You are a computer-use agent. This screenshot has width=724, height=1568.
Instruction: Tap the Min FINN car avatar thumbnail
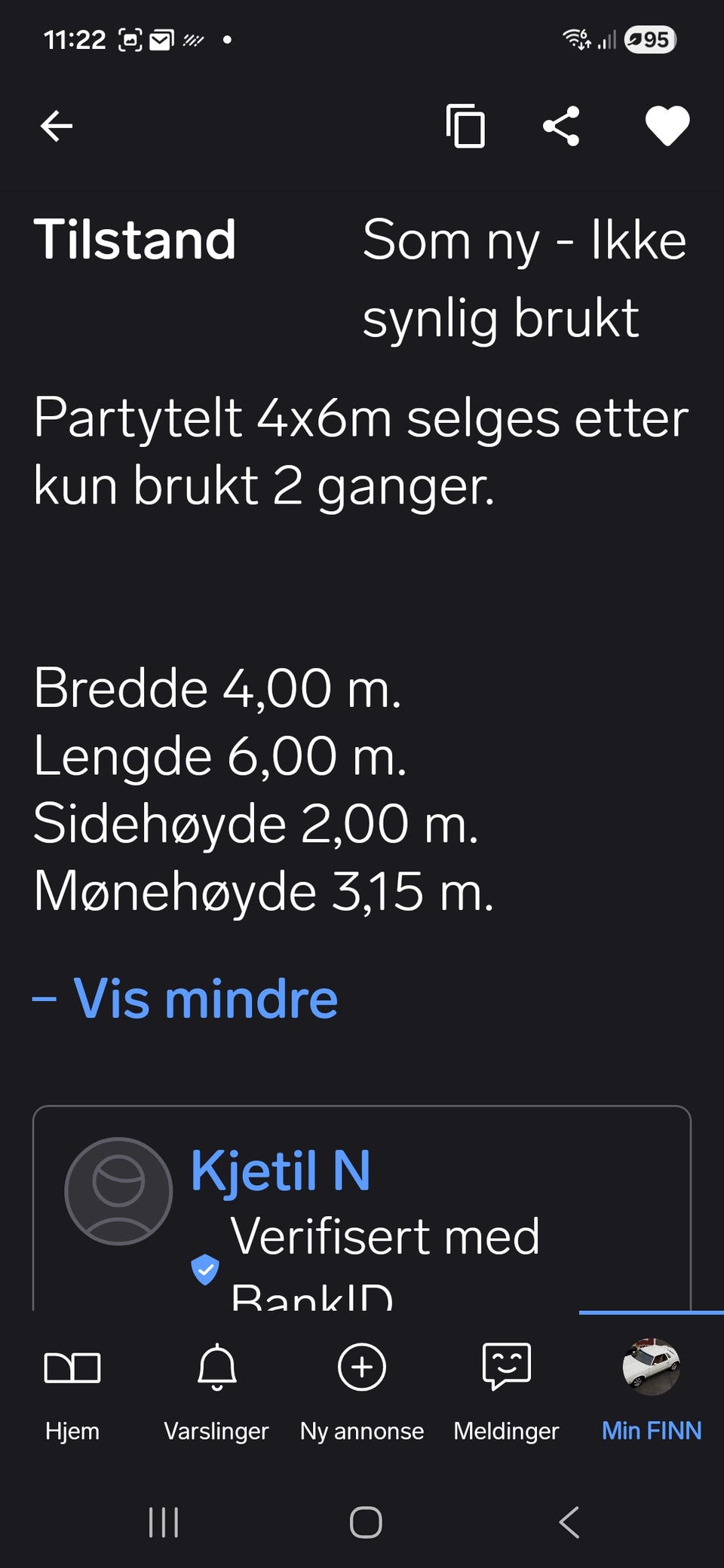pyautogui.click(x=650, y=1370)
